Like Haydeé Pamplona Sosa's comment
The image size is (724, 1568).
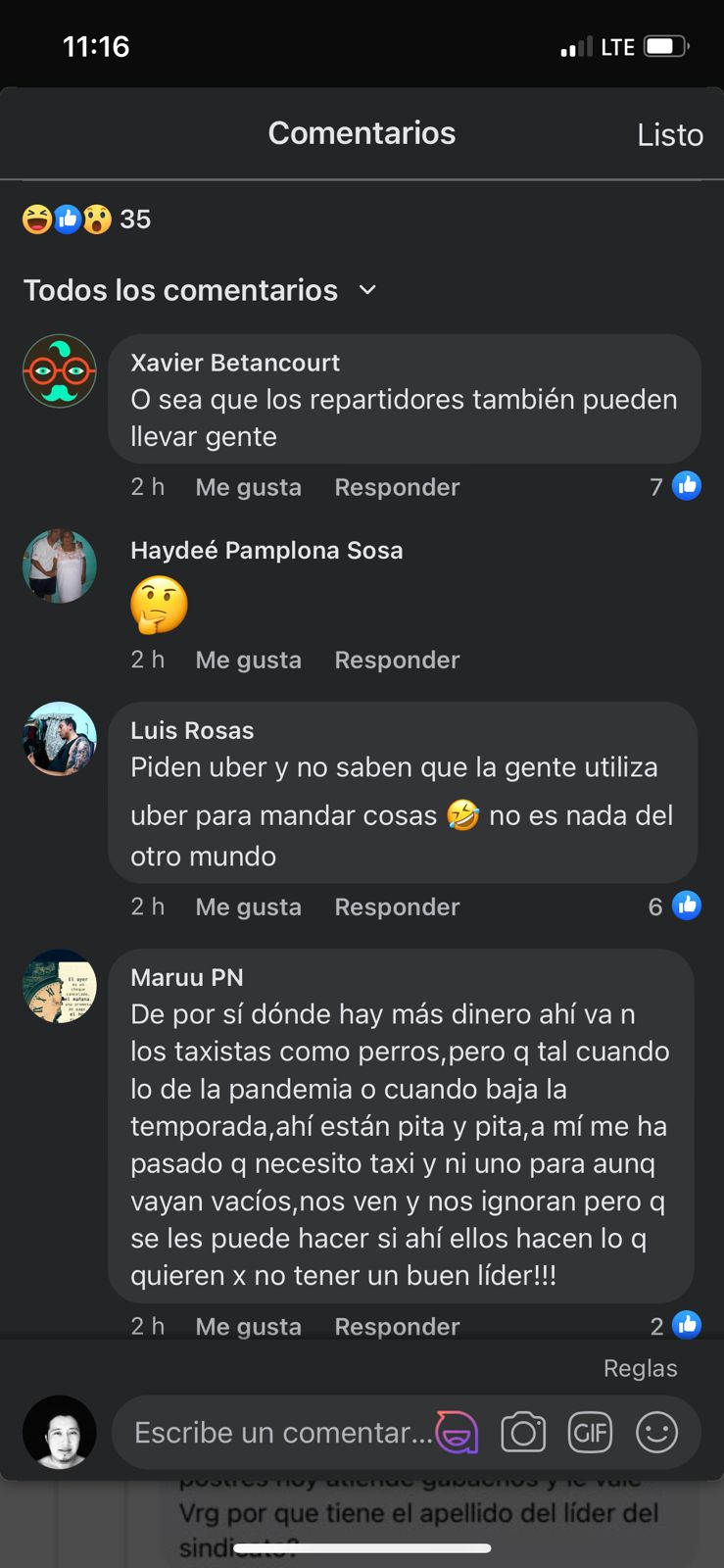(x=248, y=660)
